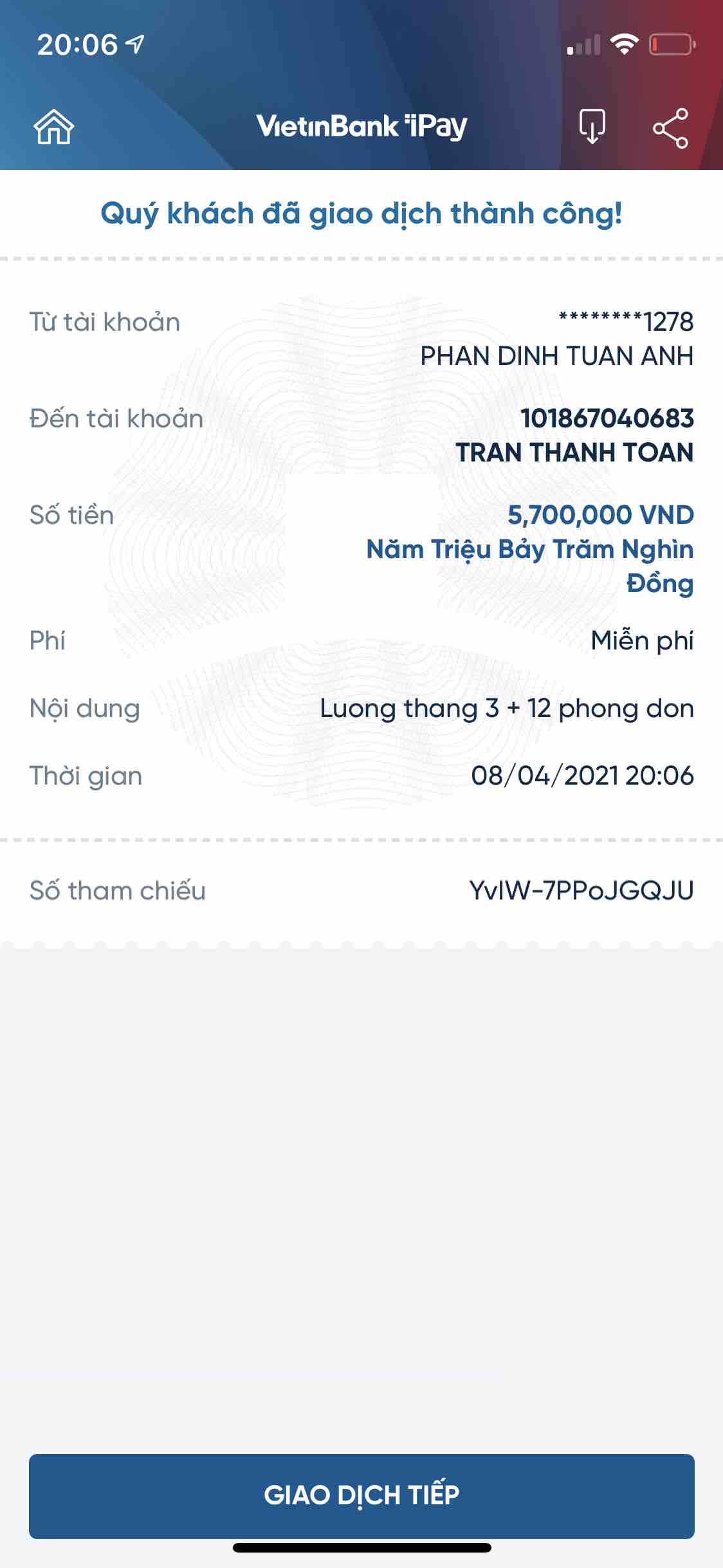Image resolution: width=723 pixels, height=1568 pixels.
Task: Tap the GIAO DỊCH TIẾP button
Action: point(361,1495)
